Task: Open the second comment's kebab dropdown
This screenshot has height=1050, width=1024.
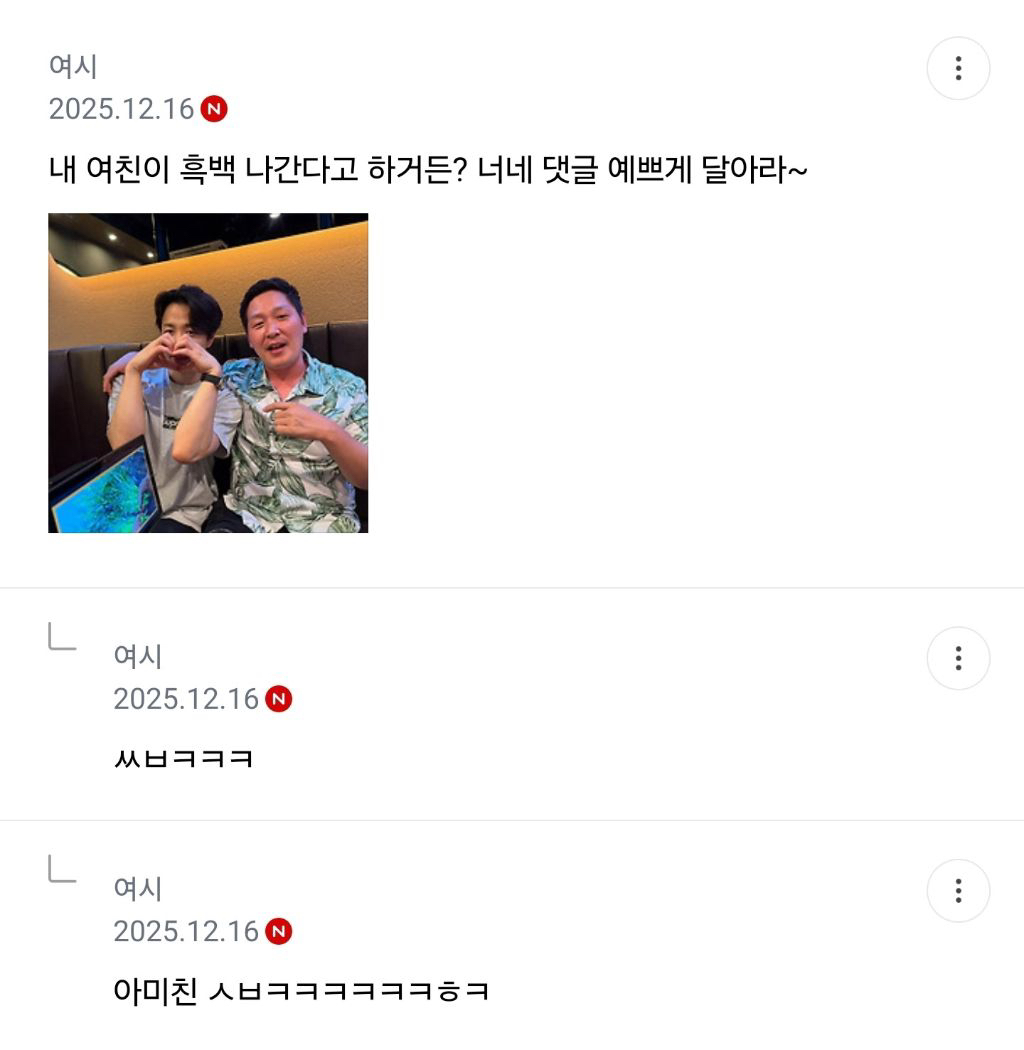Action: 959,891
